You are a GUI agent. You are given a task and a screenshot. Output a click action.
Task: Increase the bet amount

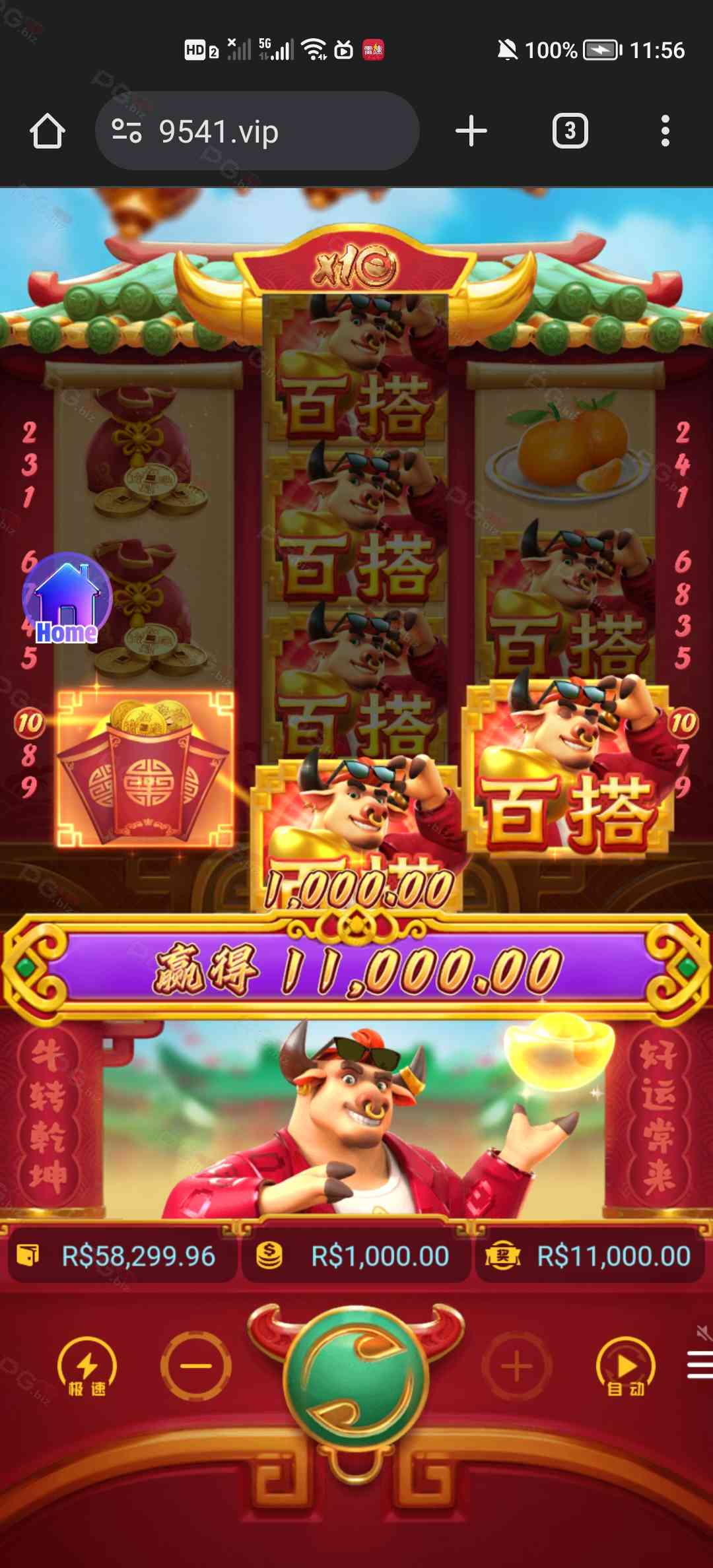[x=517, y=1366]
